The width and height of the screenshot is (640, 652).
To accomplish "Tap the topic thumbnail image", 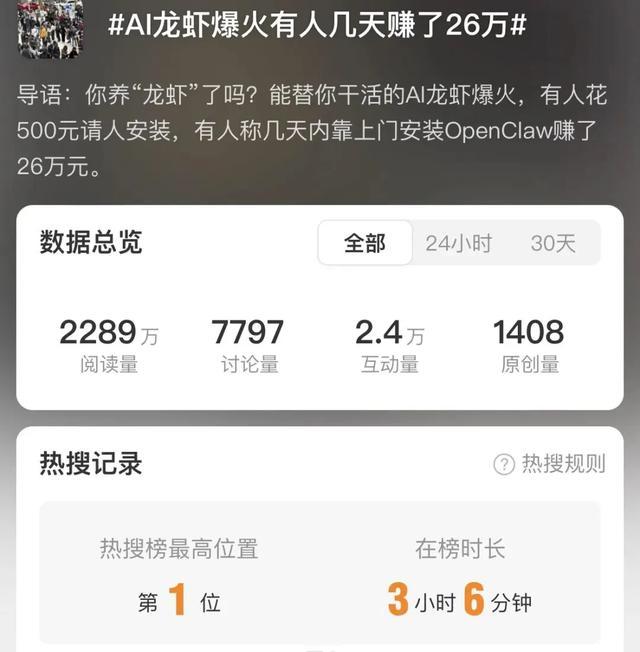I will (50, 24).
